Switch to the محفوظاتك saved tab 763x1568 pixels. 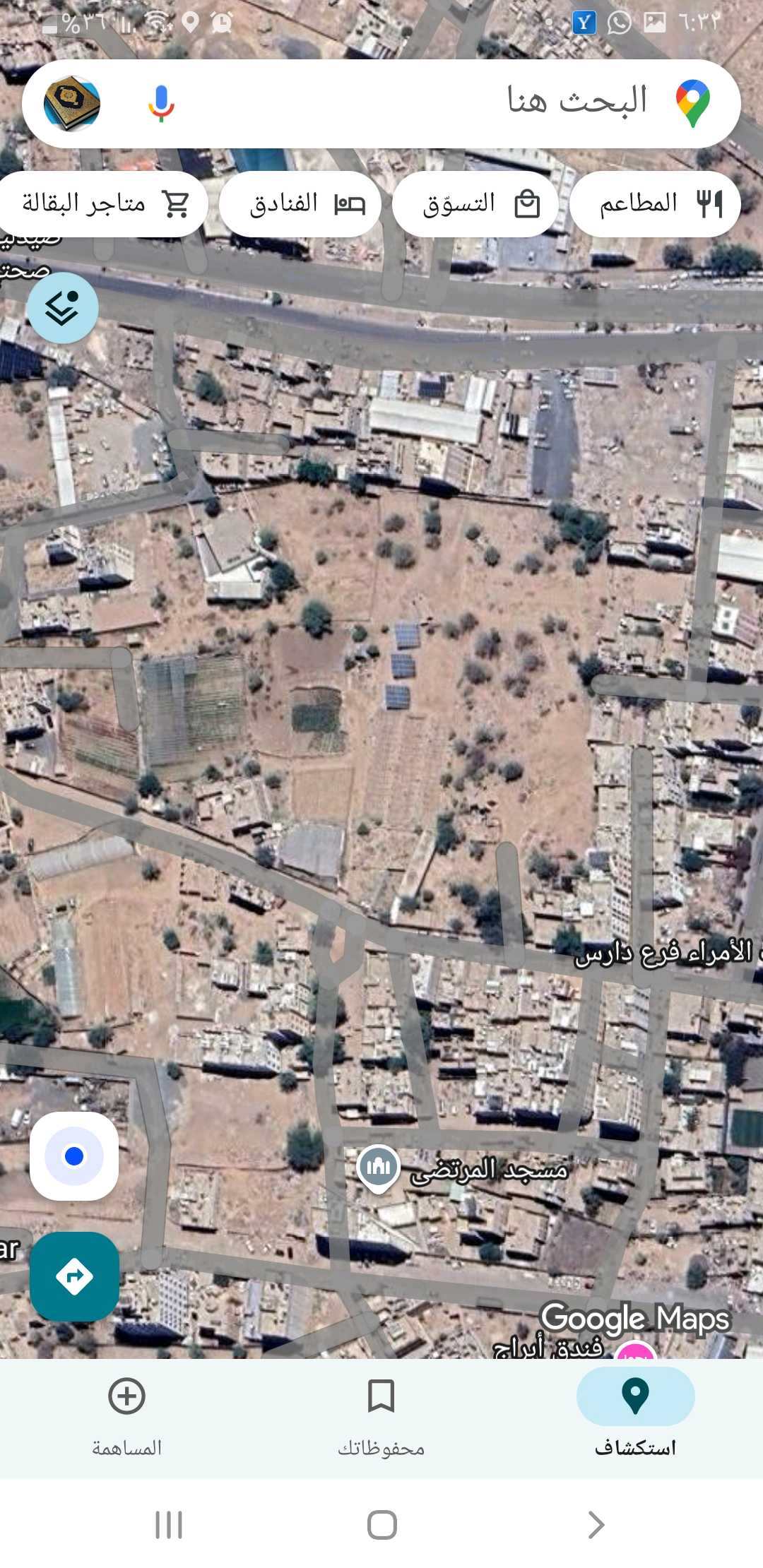click(x=381, y=1416)
